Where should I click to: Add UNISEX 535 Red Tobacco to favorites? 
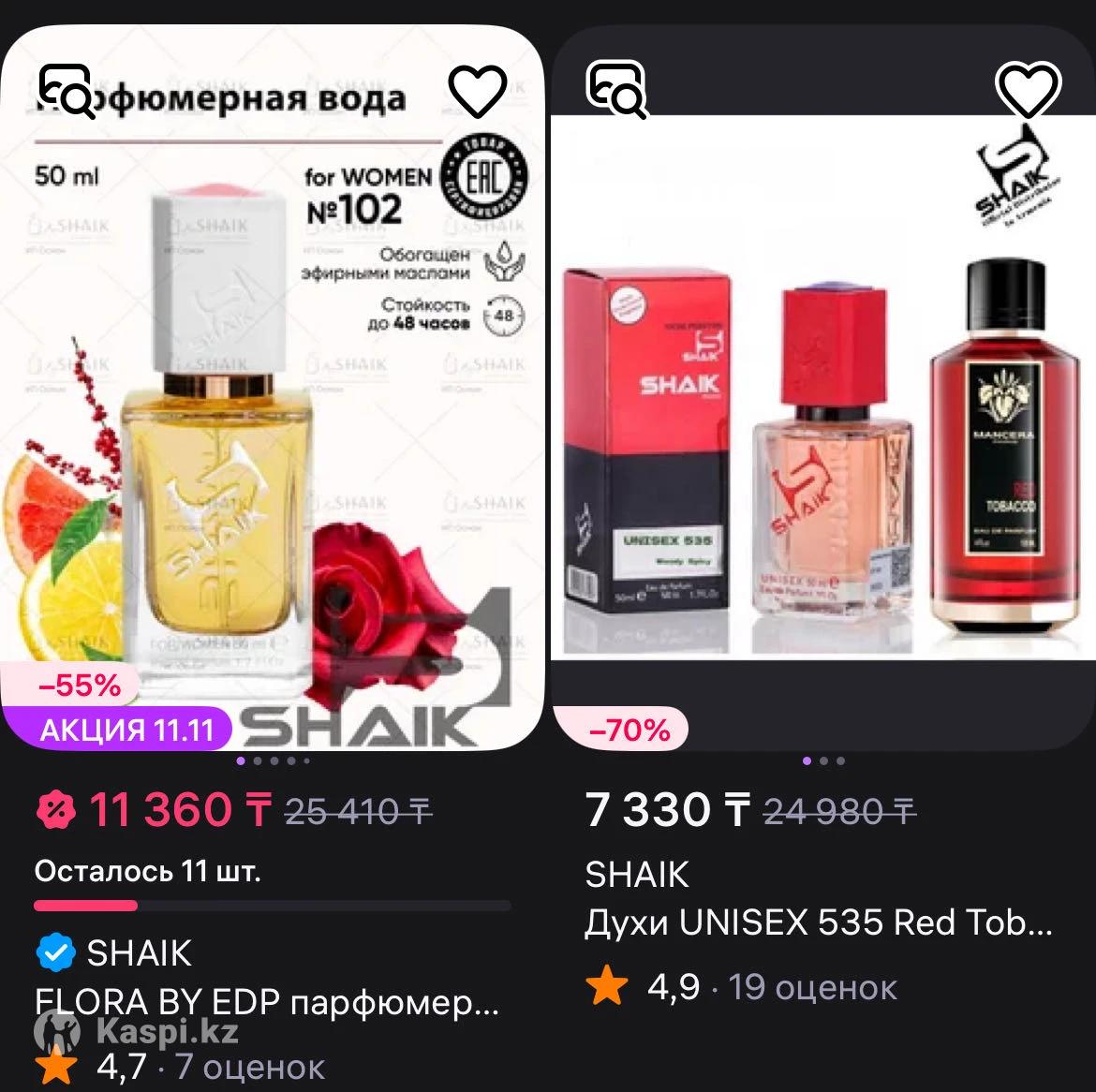point(1027,91)
